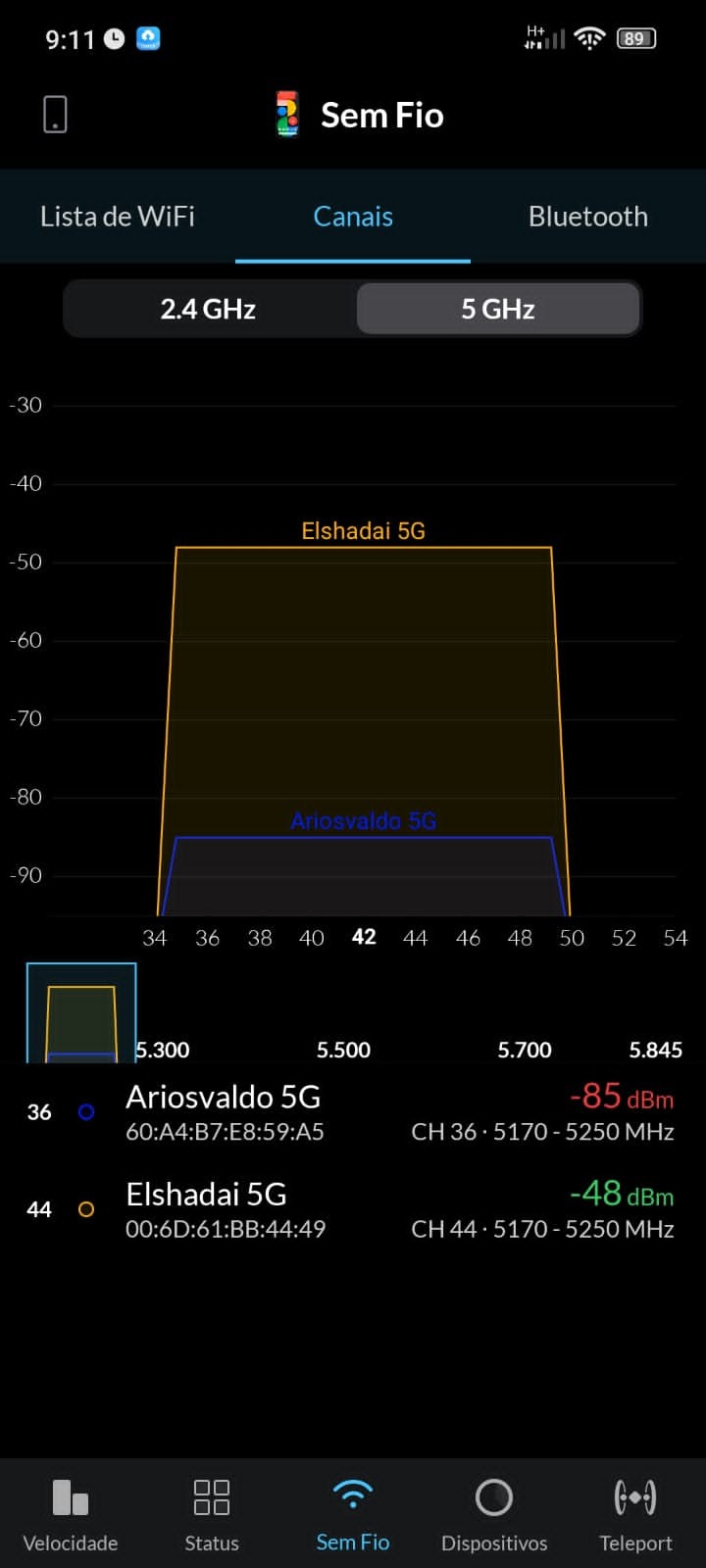Select the 5 GHz band
This screenshot has width=706, height=1568.
pyautogui.click(x=498, y=310)
